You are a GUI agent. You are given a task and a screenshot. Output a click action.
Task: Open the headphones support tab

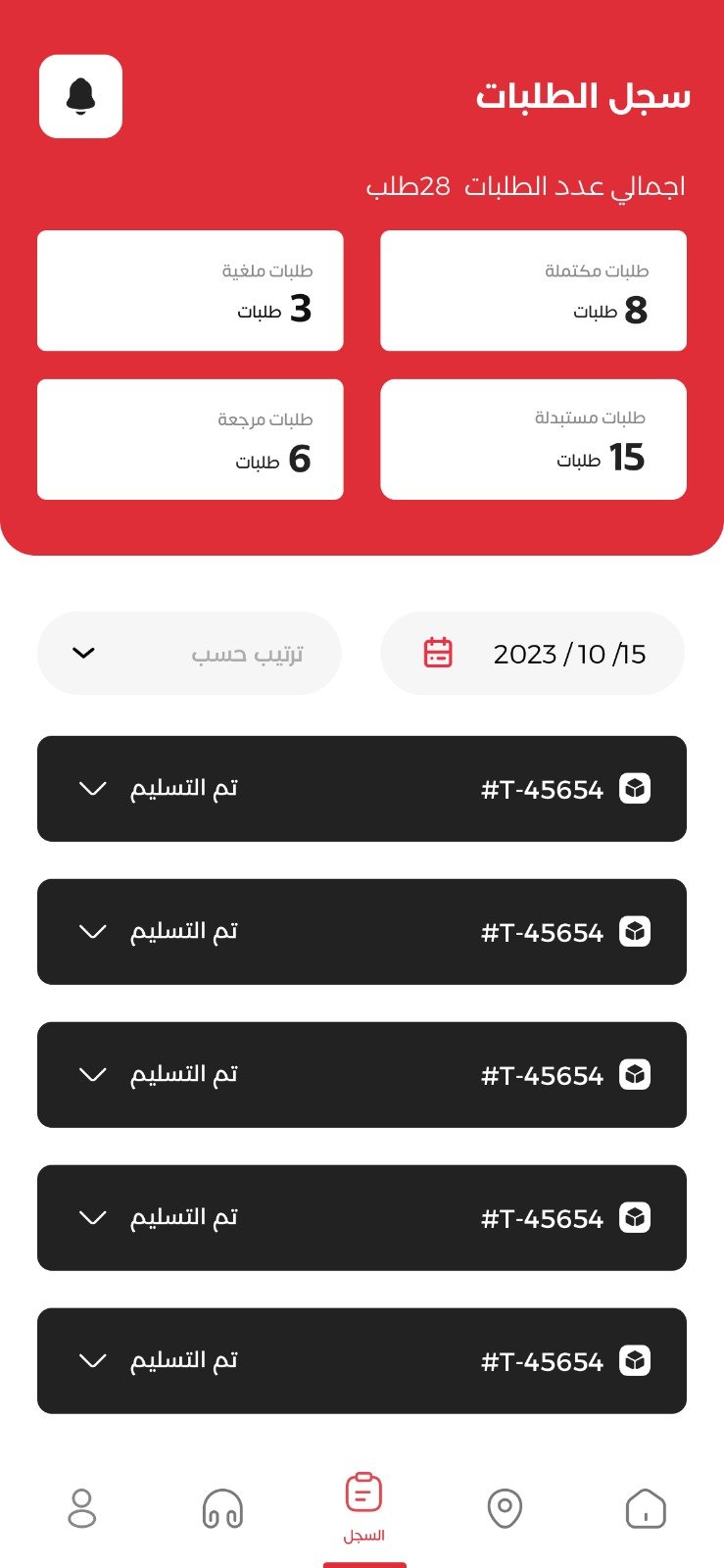pos(222,1508)
